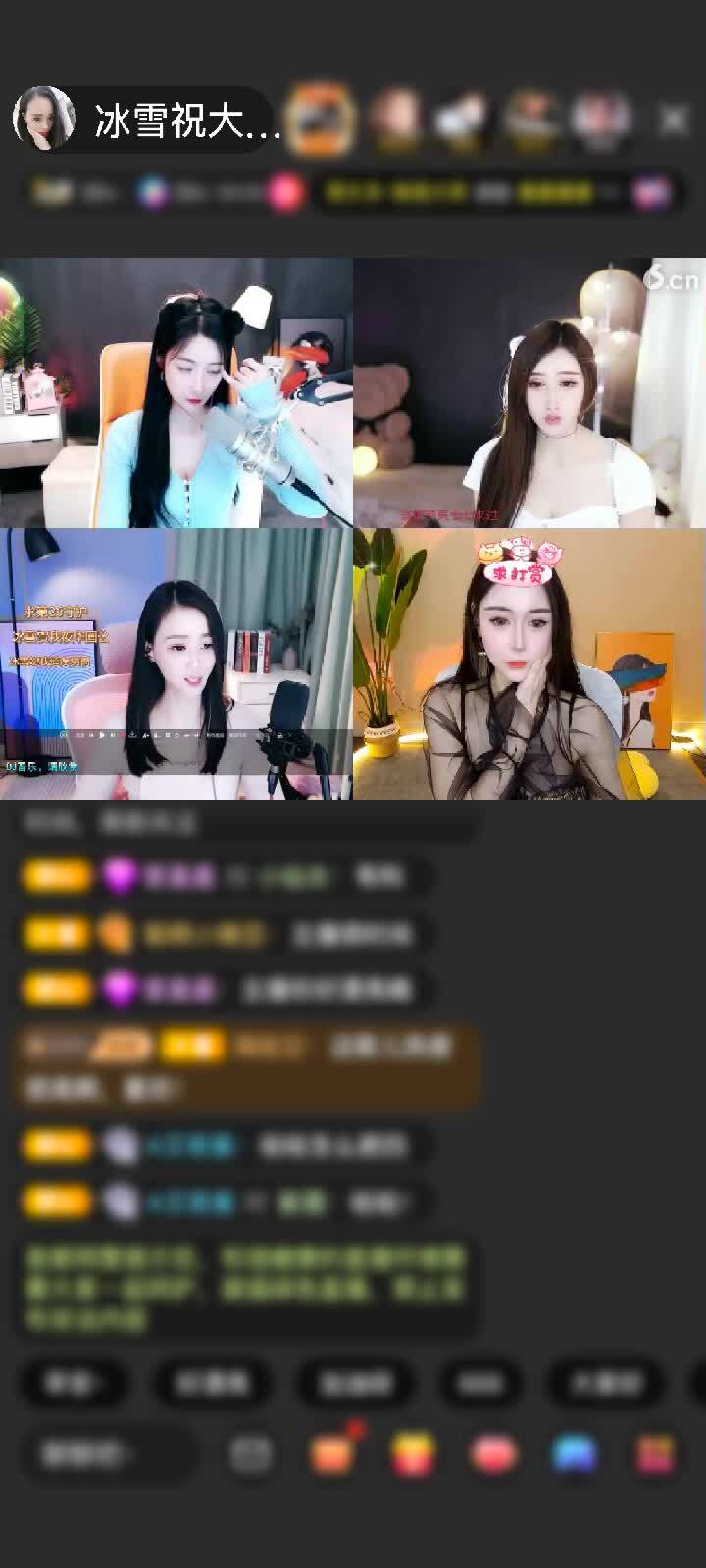Open the top-right streamer's video tile
This screenshot has height=1568, width=706.
point(529,392)
